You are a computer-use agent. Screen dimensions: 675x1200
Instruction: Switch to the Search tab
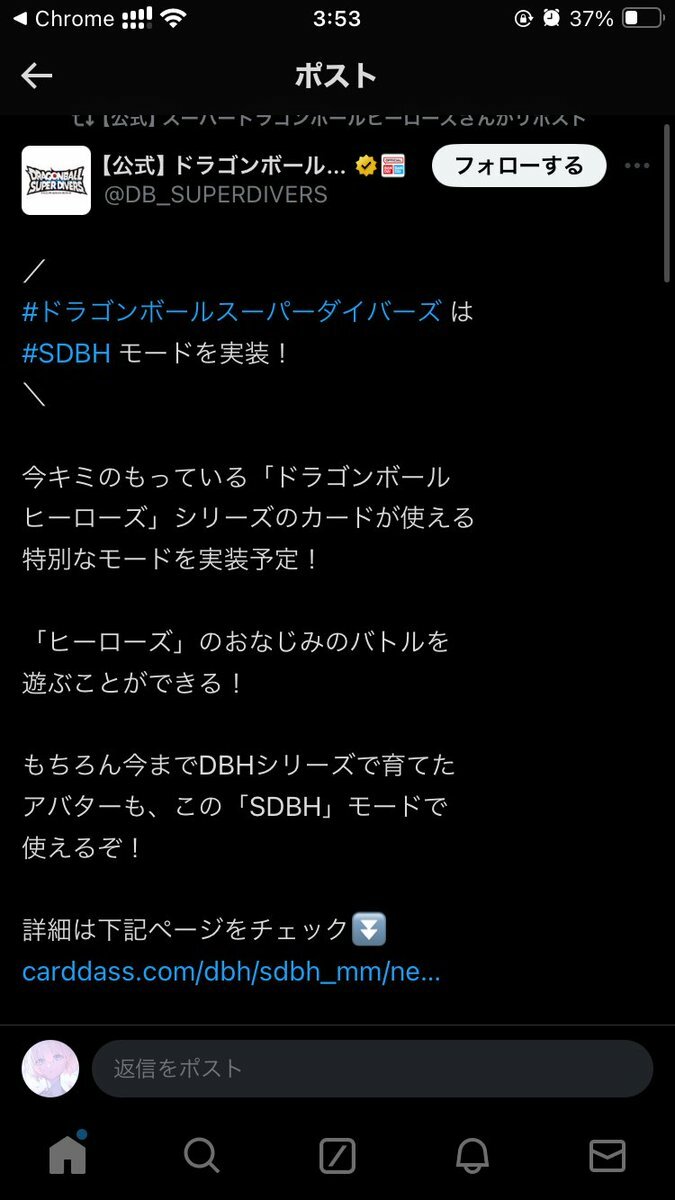click(x=202, y=1156)
